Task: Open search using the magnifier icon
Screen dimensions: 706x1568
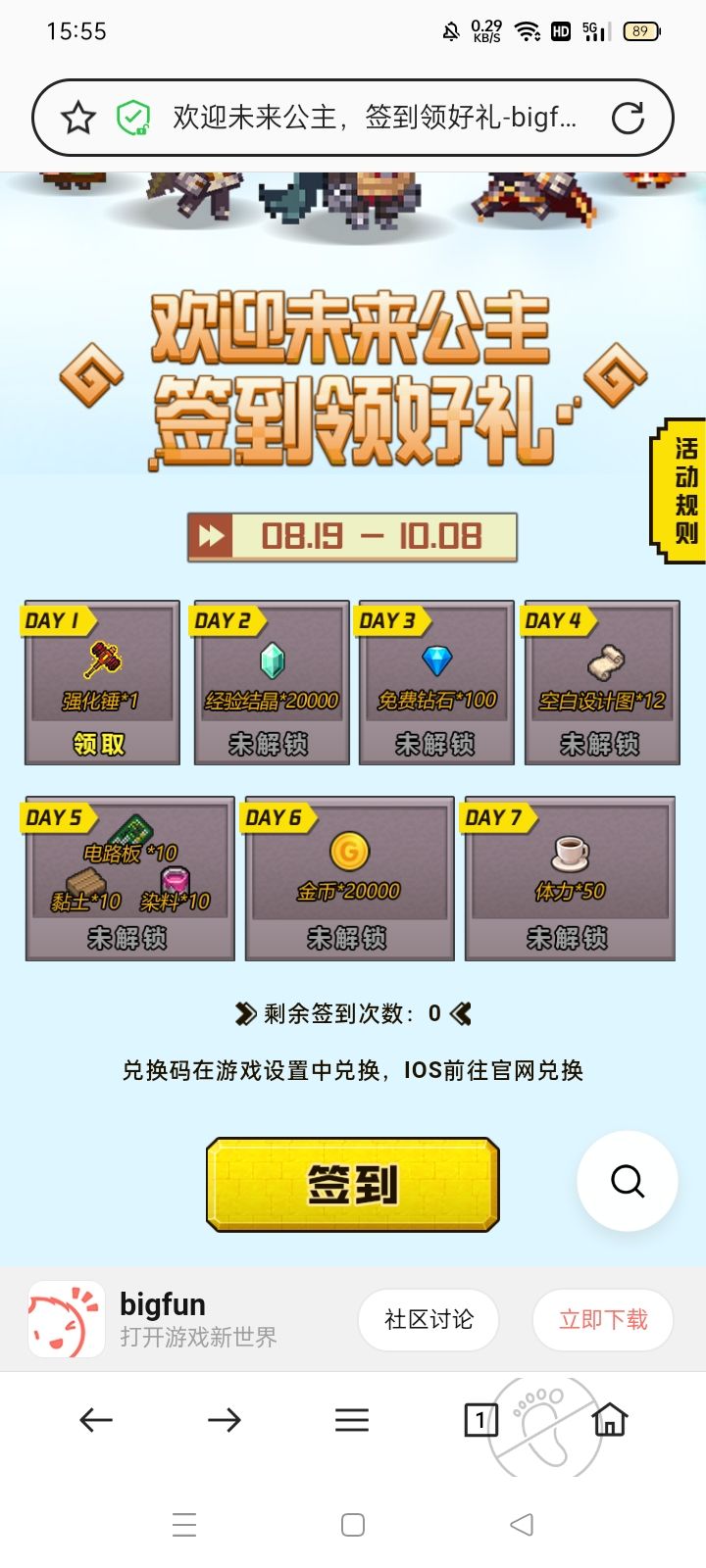Action: [626, 1182]
